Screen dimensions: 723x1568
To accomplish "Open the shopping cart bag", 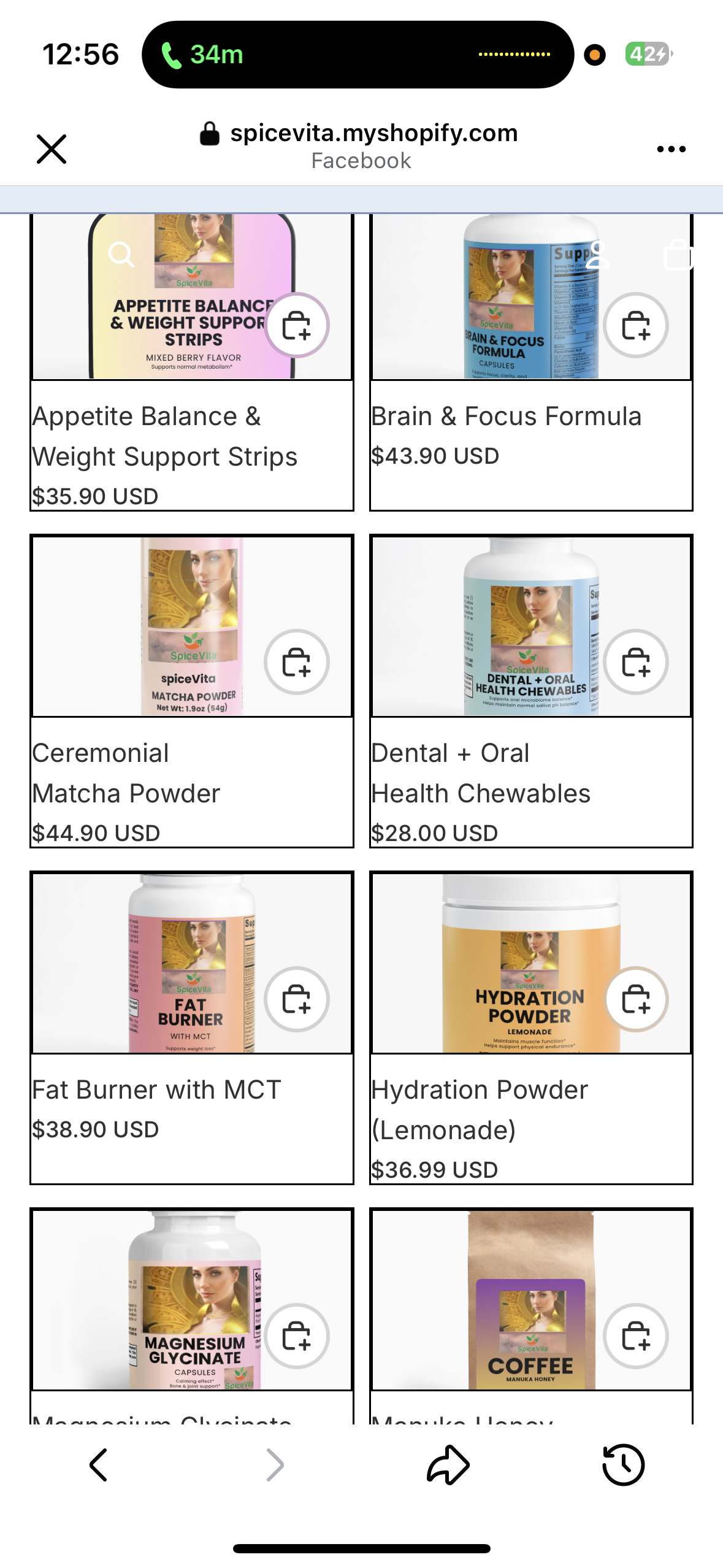I will pos(678,255).
